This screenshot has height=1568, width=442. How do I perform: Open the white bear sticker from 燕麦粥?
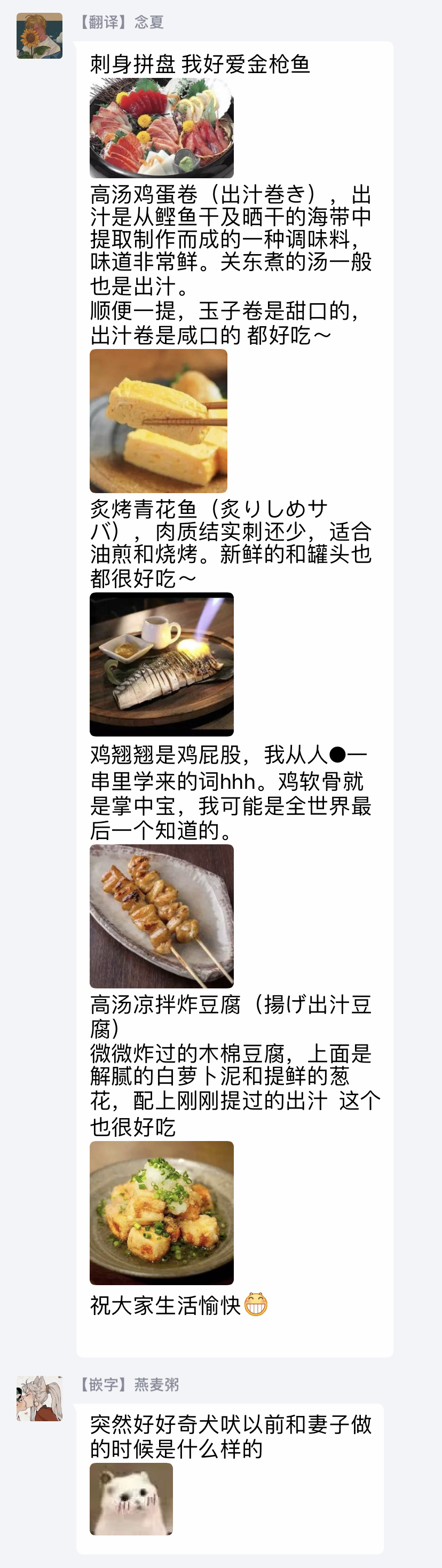point(131,1498)
